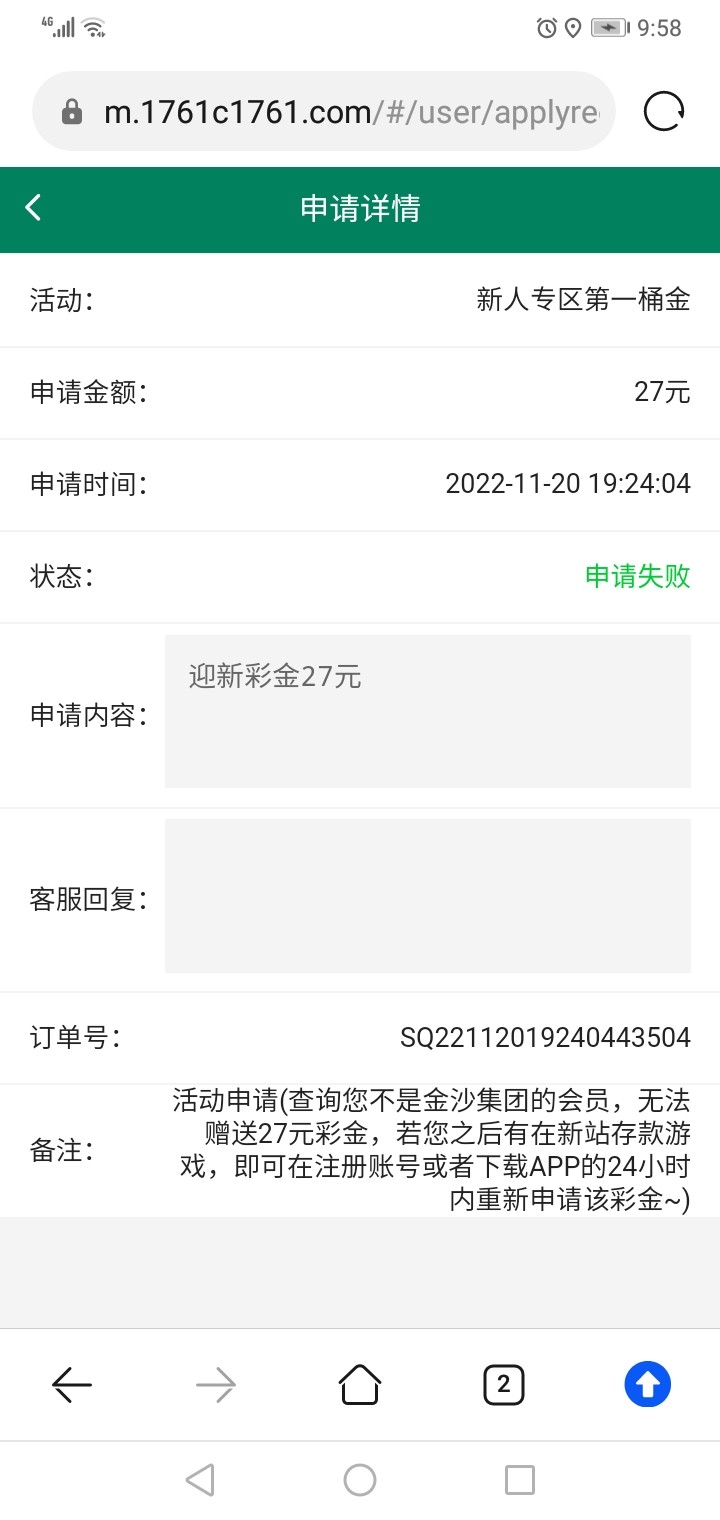Image resolution: width=720 pixels, height=1520 pixels.
Task: Open the browser tabs switcher
Action: (504, 1385)
